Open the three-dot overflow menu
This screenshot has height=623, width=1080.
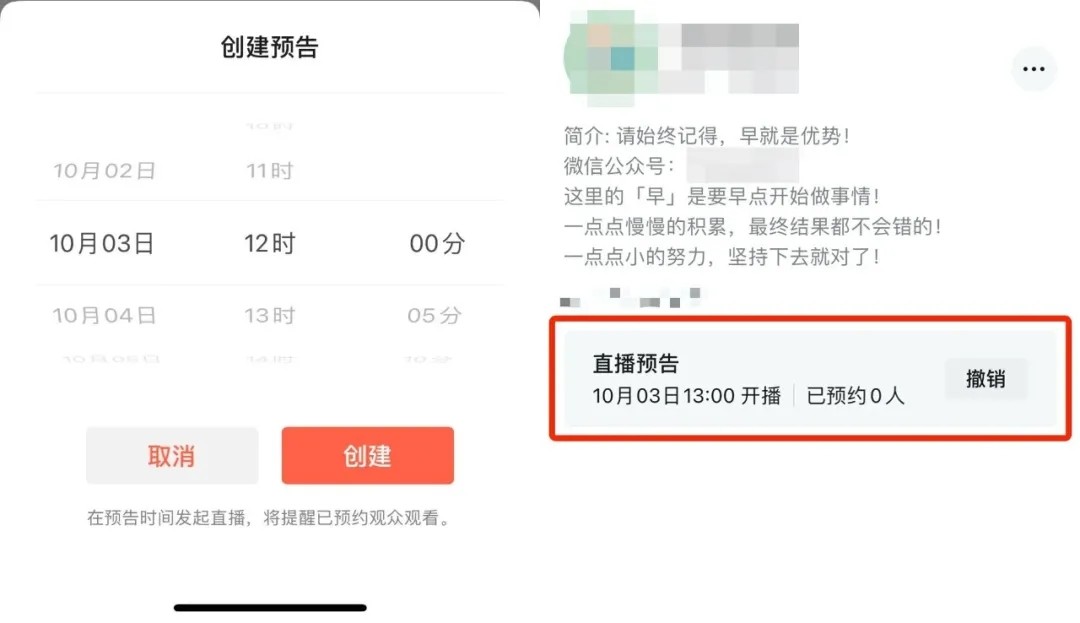coord(1033,69)
